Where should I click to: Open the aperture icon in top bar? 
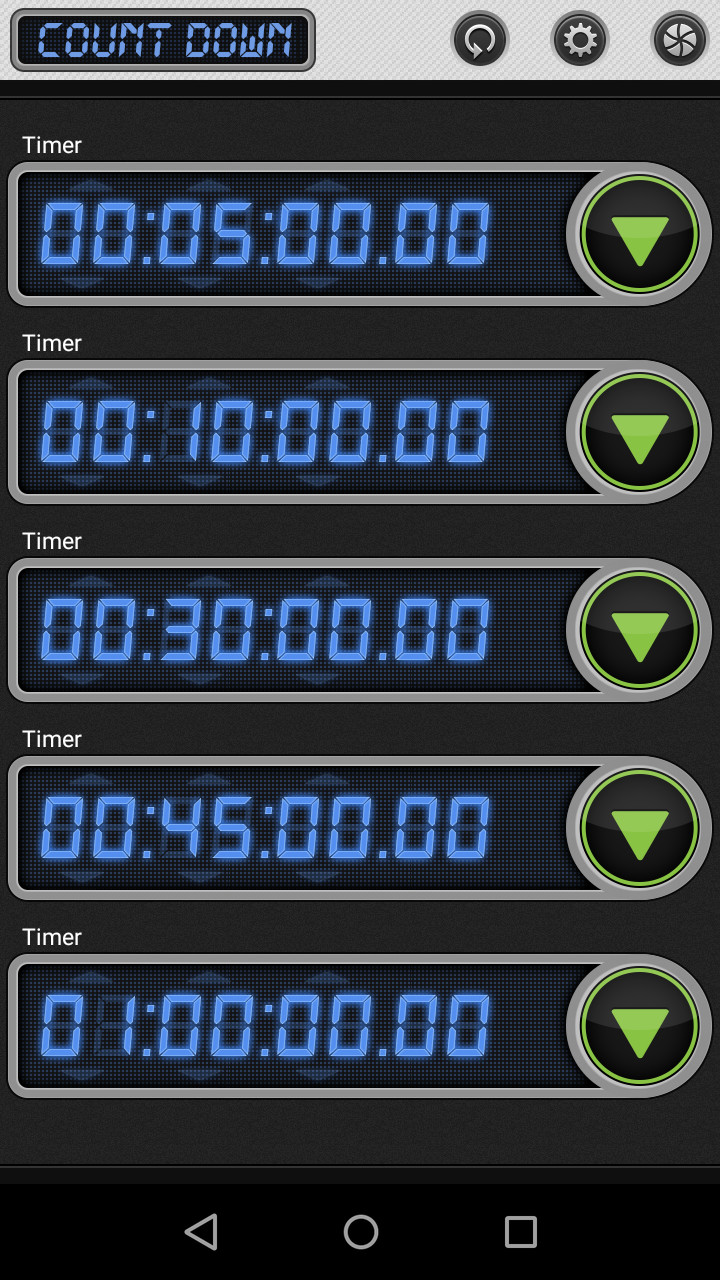pos(680,40)
